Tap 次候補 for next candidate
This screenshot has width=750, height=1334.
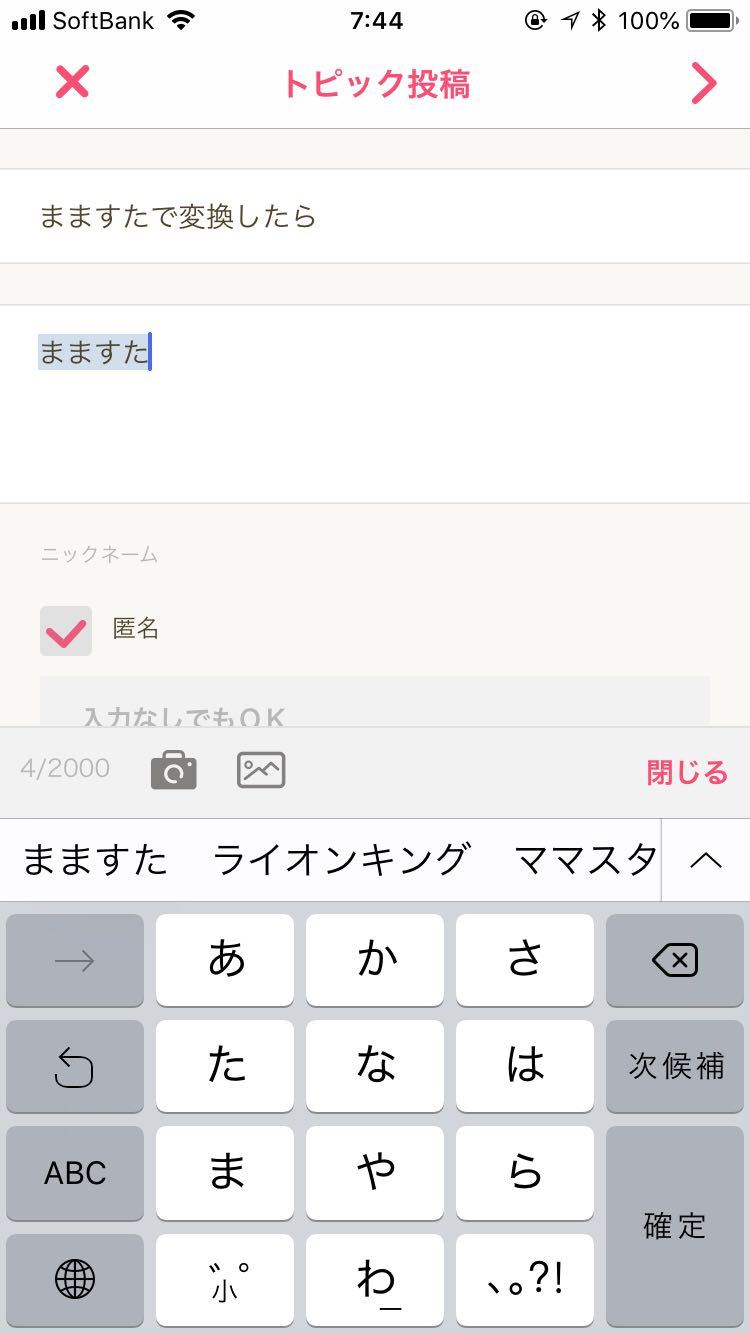(x=675, y=1066)
